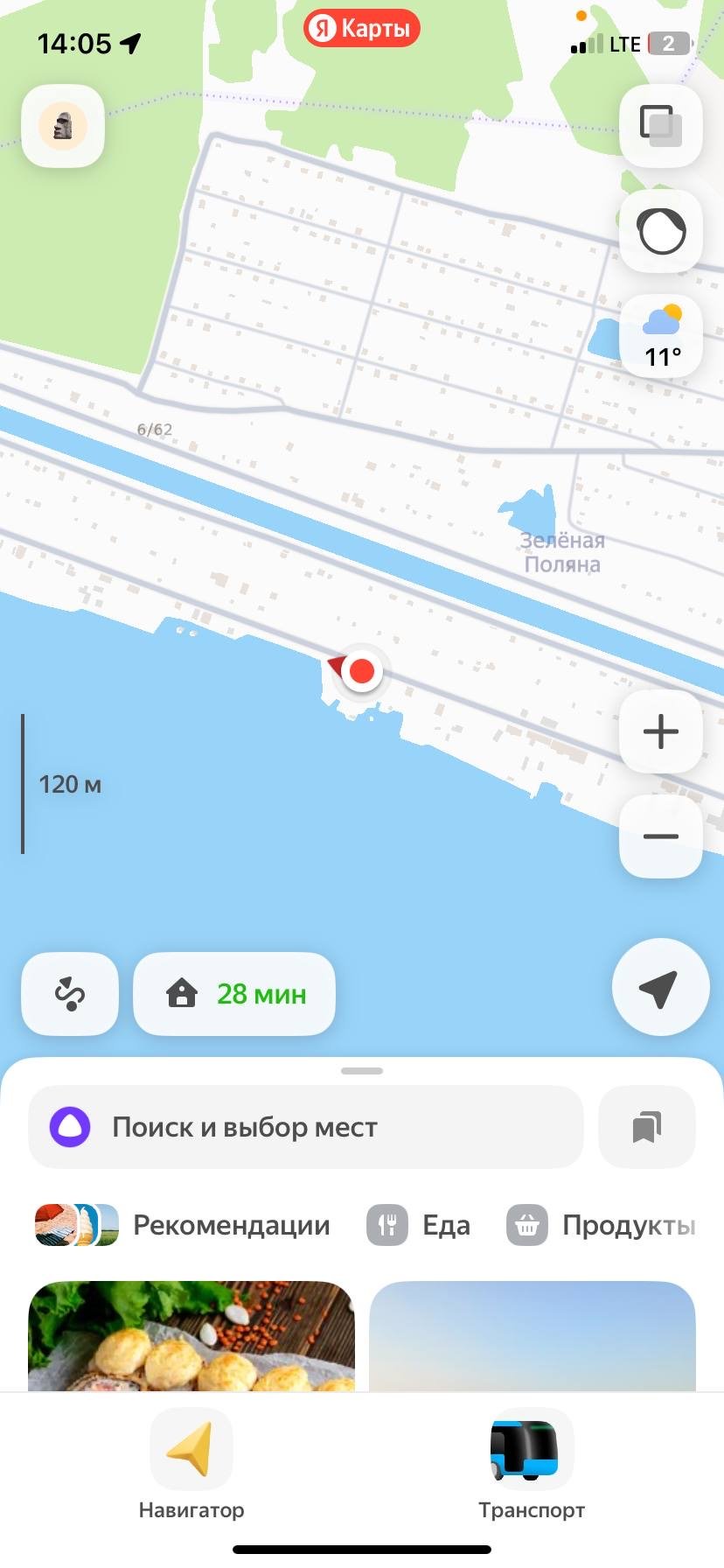Zoom out with the minus button
The height and width of the screenshot is (1568, 724).
pyautogui.click(x=660, y=836)
